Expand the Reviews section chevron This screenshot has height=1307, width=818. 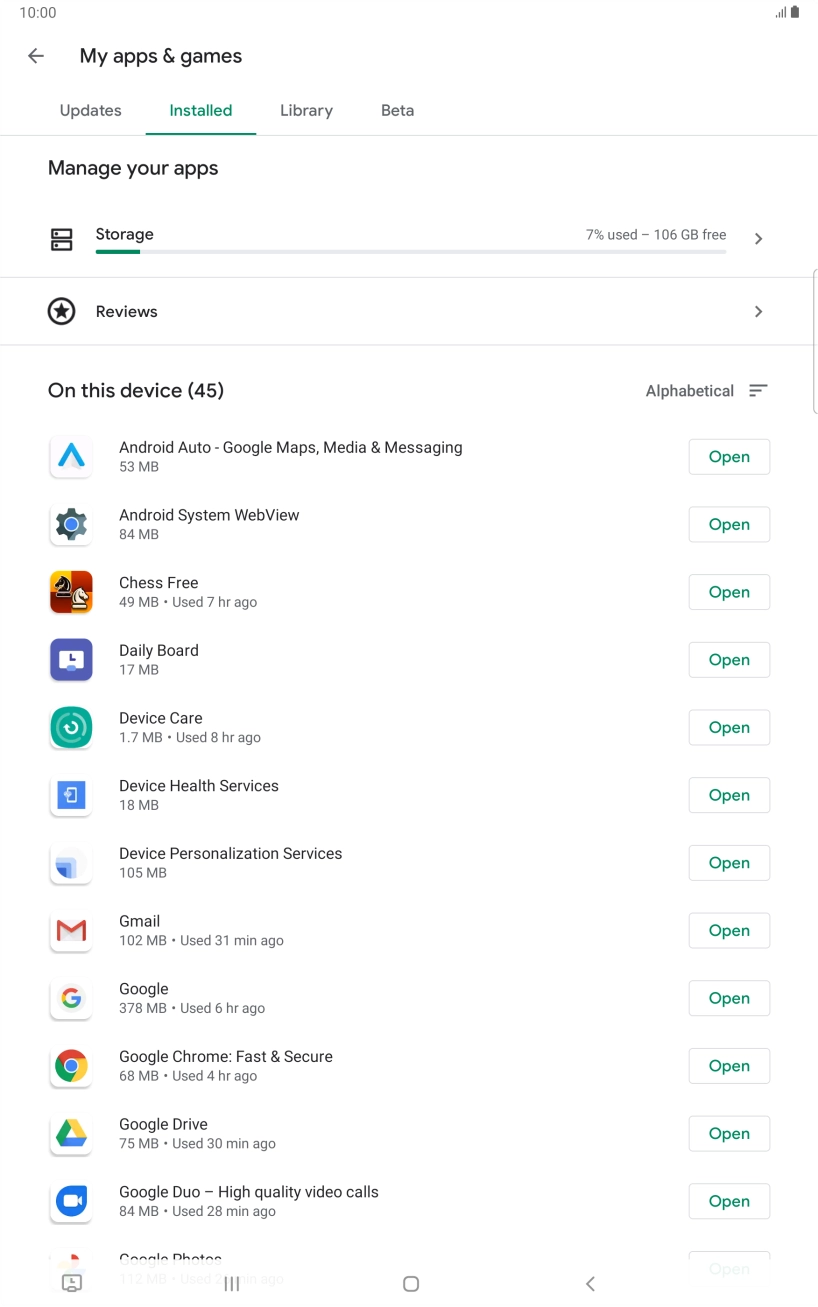click(758, 311)
